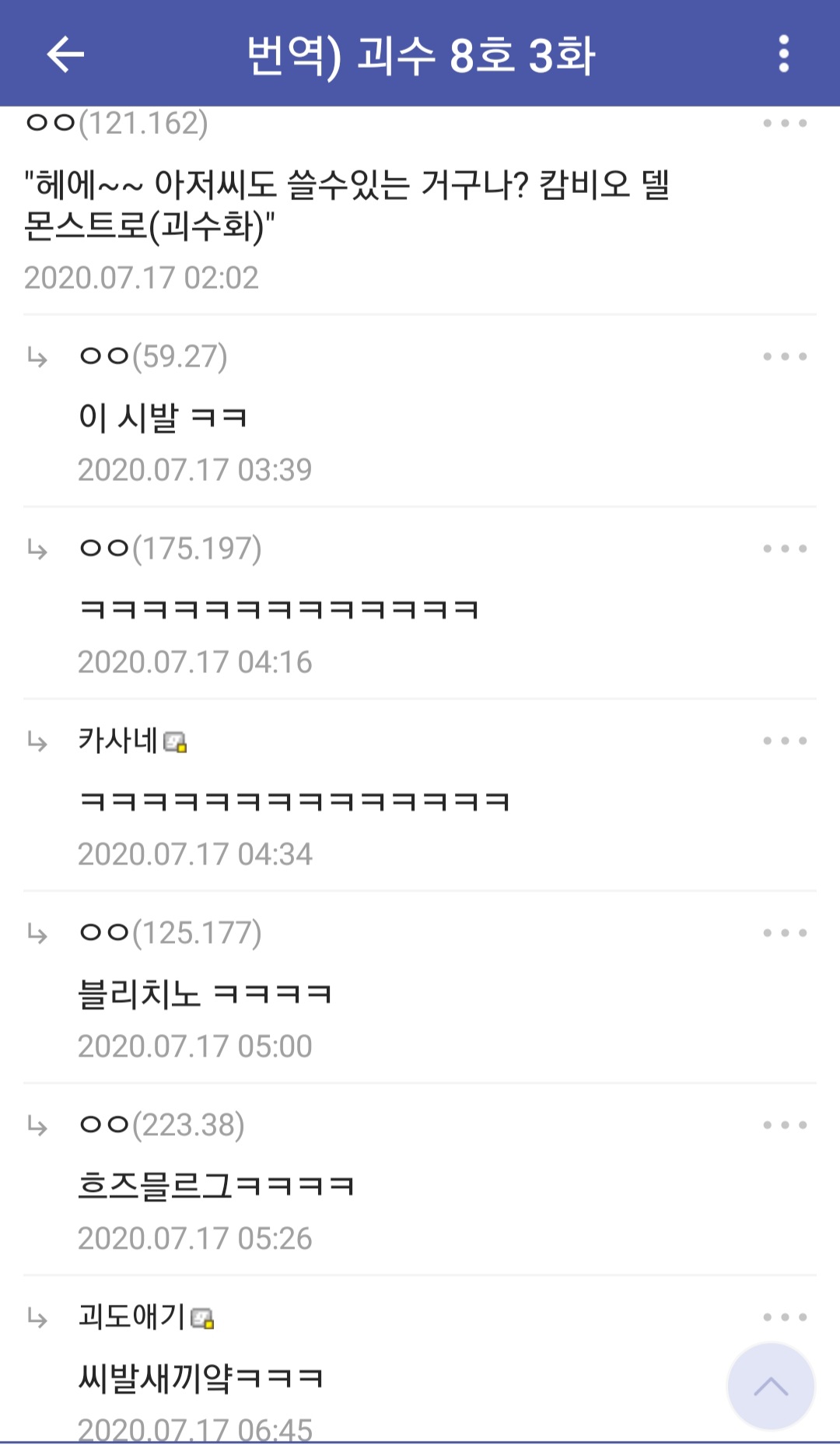This screenshot has height=1448, width=840.
Task: Go back using the header arrow
Action: tap(65, 54)
